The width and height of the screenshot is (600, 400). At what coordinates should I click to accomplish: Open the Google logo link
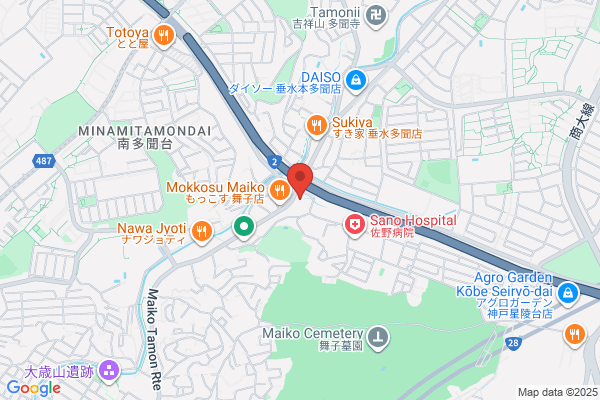pyautogui.click(x=34, y=388)
